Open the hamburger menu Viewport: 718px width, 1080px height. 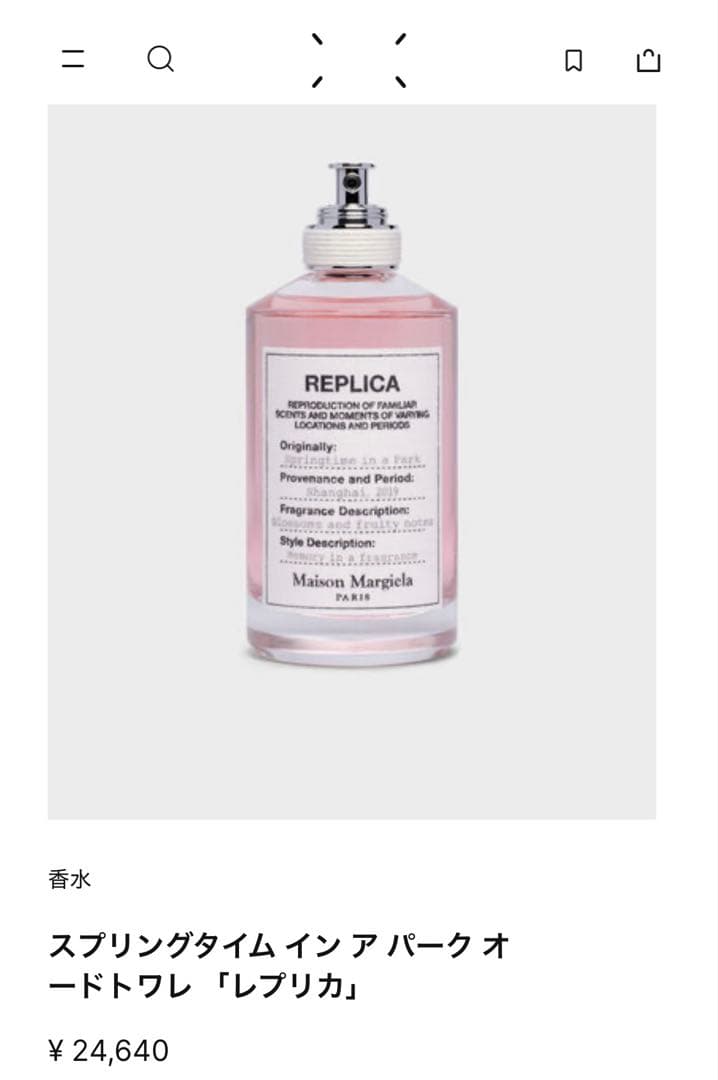coord(73,60)
